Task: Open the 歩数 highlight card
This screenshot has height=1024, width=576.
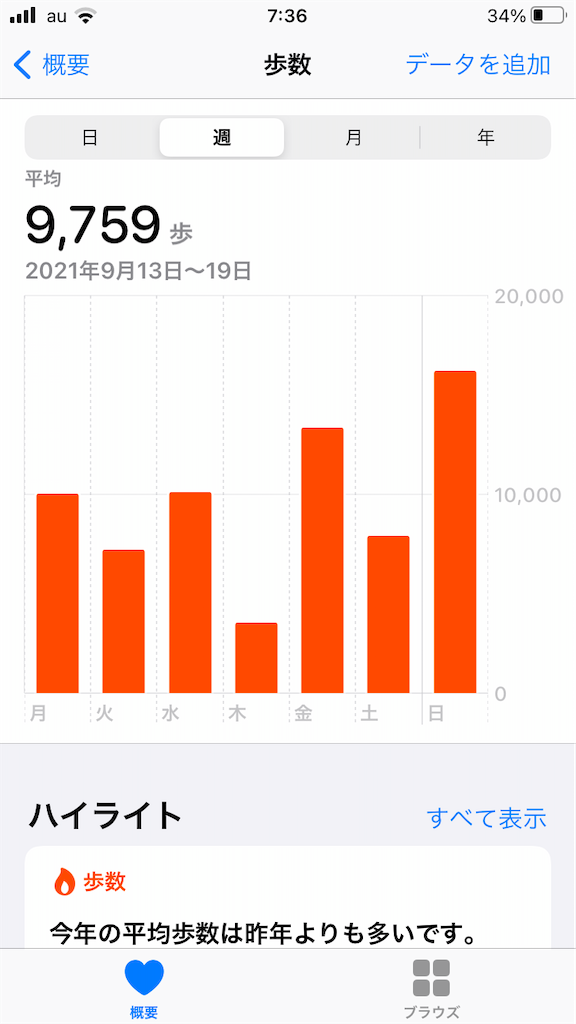Action: click(288, 897)
